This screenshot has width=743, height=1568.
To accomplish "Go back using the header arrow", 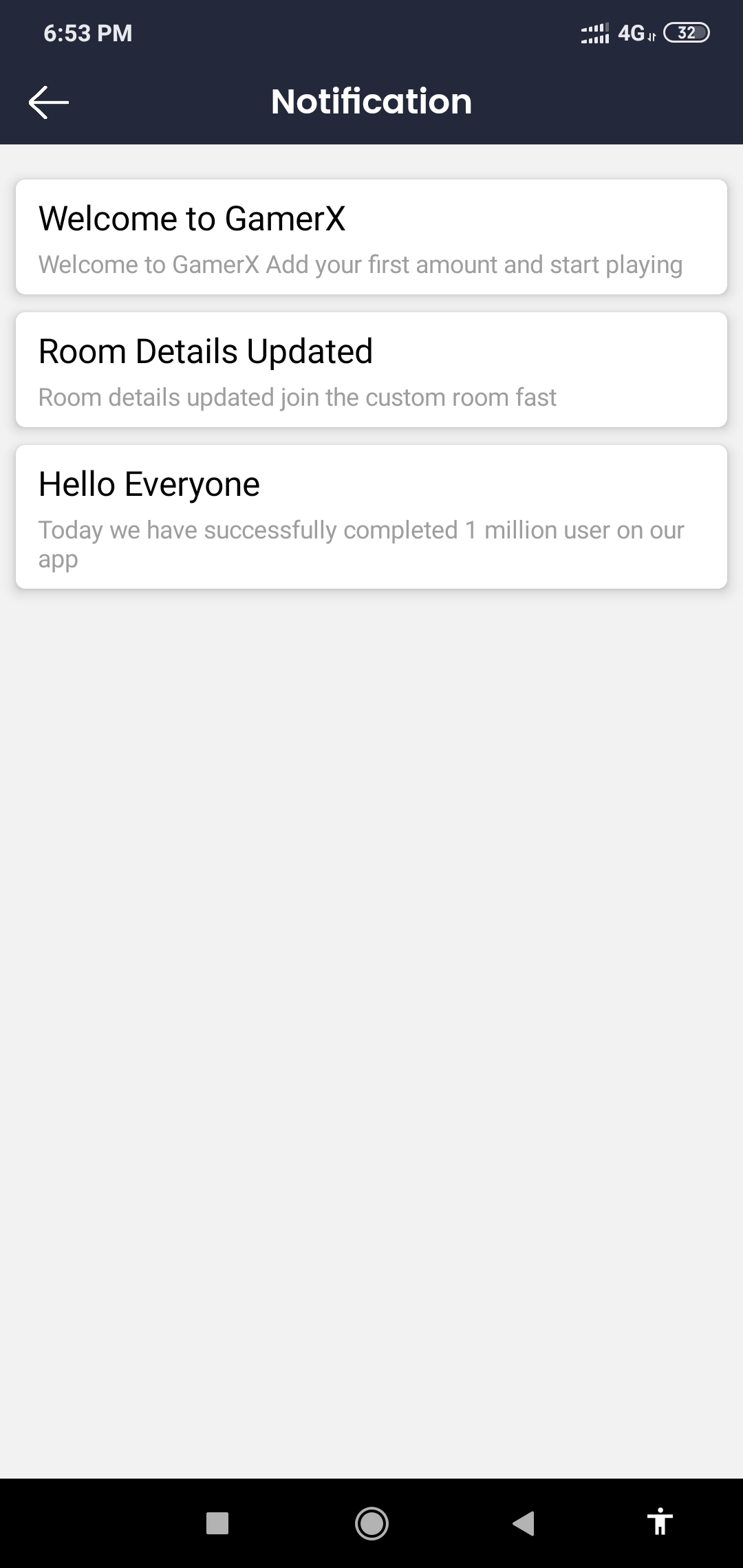I will point(49,102).
